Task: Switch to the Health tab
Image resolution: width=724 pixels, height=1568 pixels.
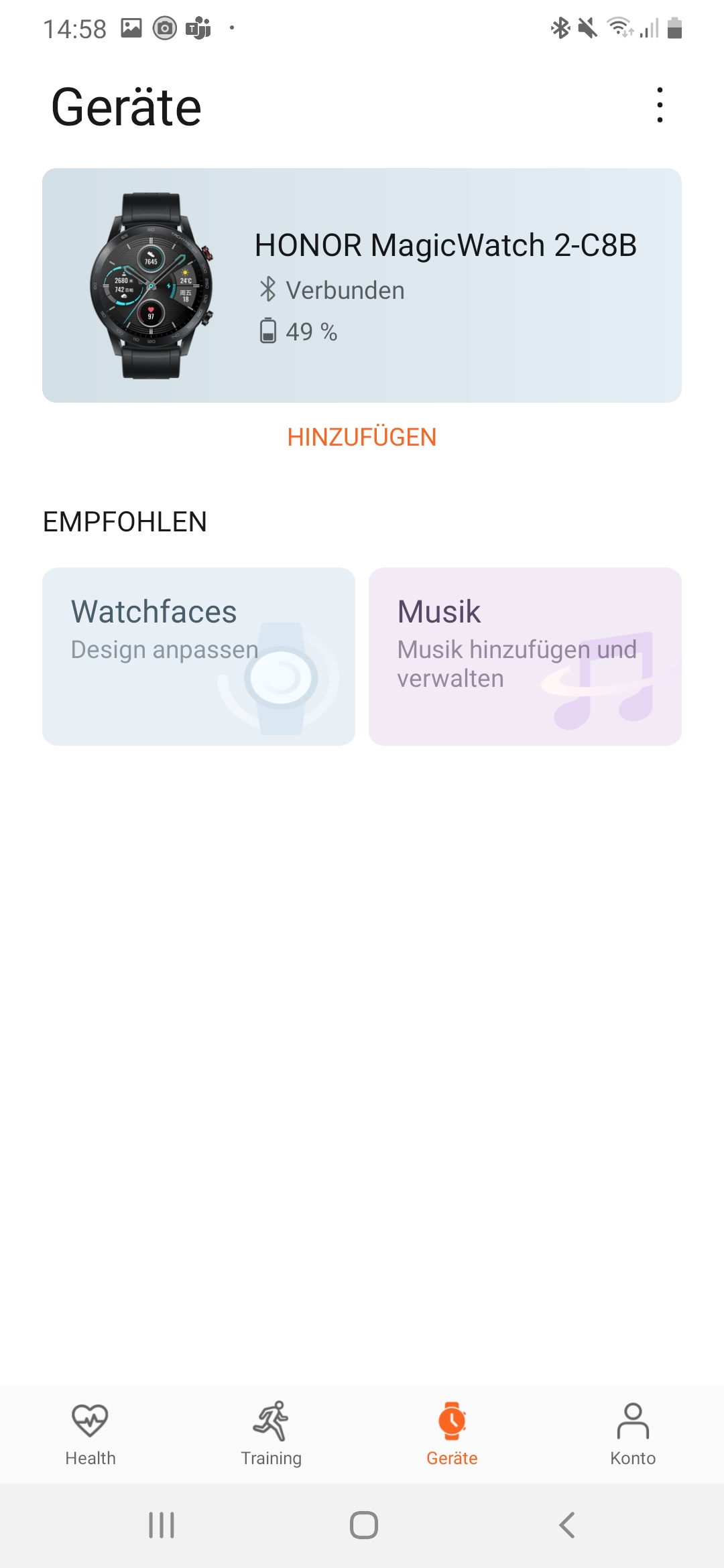Action: click(x=90, y=1434)
